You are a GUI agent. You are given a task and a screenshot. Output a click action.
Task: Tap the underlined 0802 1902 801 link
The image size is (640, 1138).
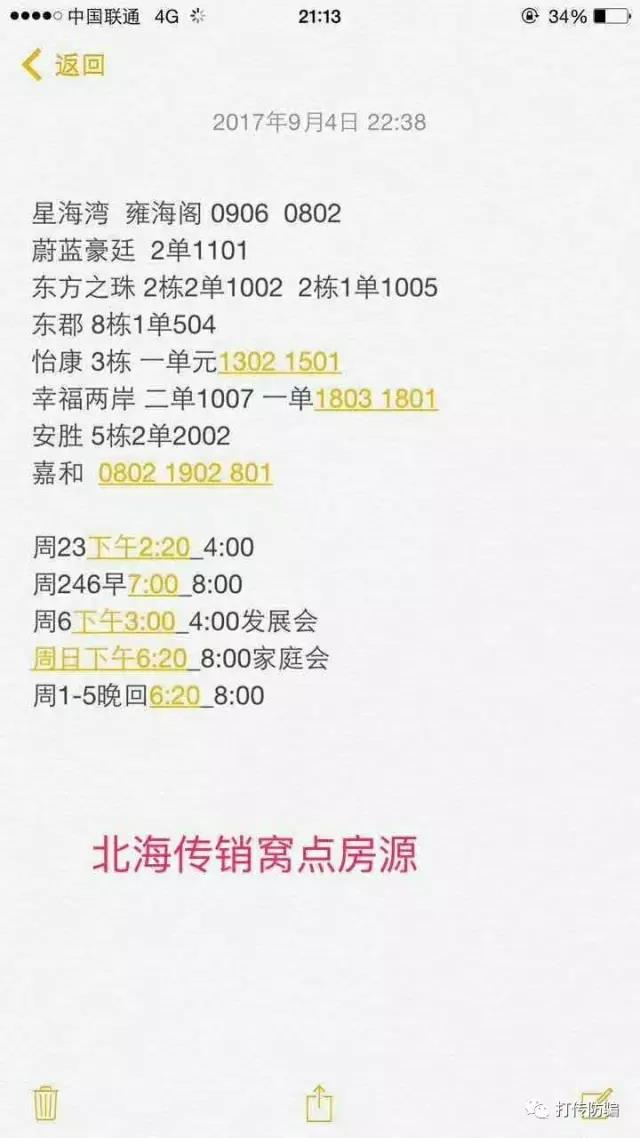click(x=185, y=474)
